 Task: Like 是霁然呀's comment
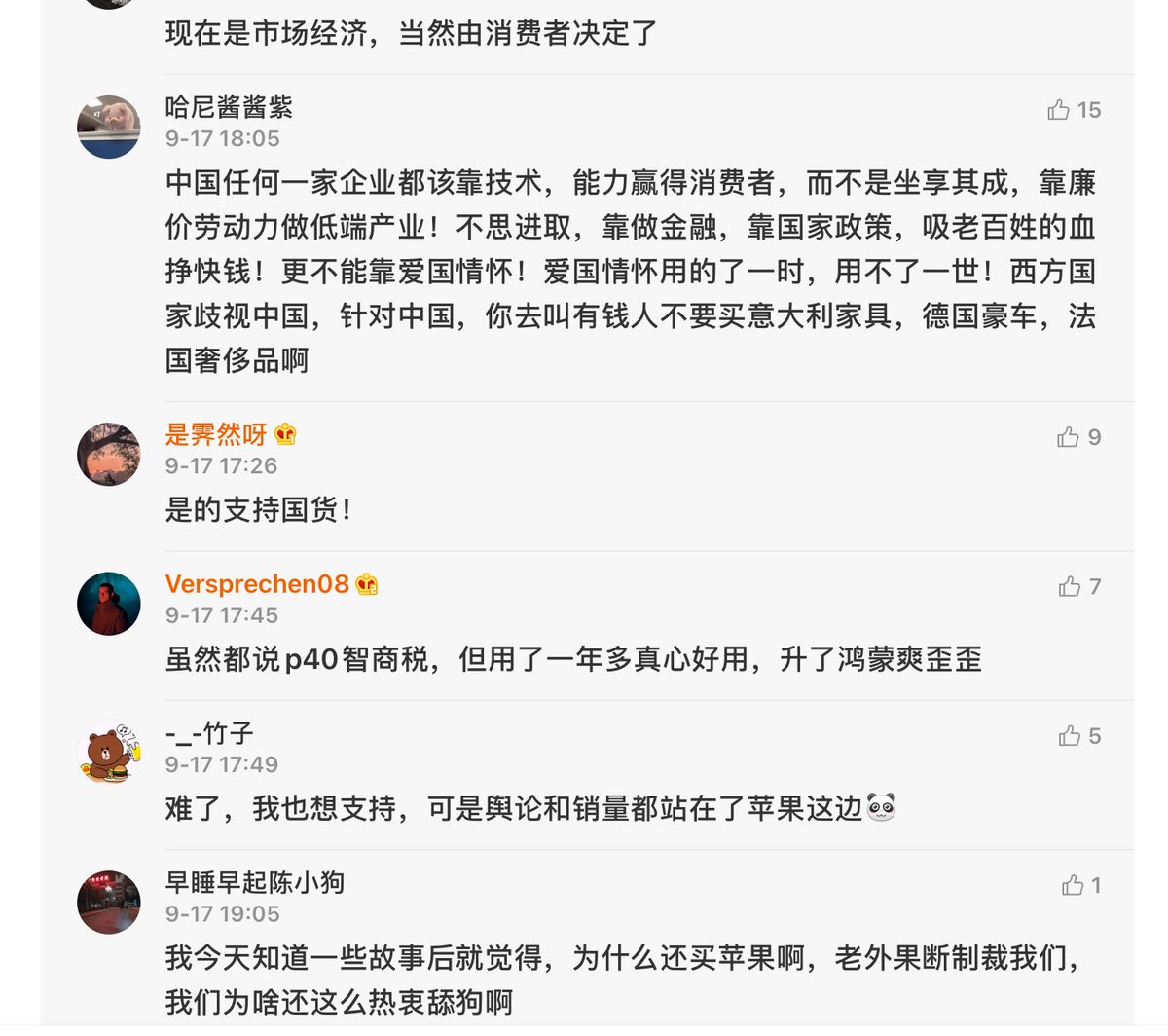click(1068, 437)
